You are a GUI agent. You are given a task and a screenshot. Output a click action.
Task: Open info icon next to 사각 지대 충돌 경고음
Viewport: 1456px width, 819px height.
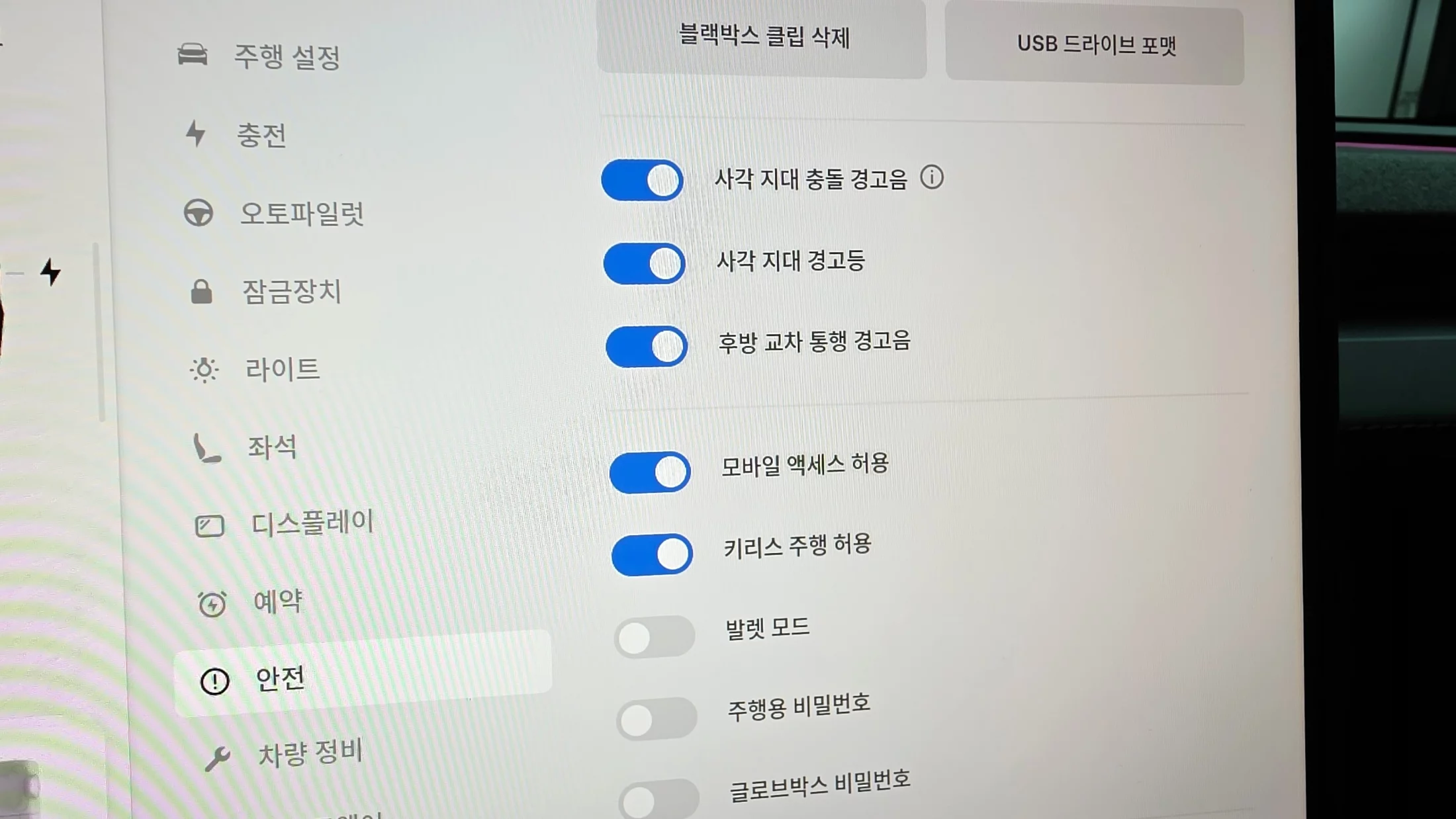pyautogui.click(x=932, y=177)
